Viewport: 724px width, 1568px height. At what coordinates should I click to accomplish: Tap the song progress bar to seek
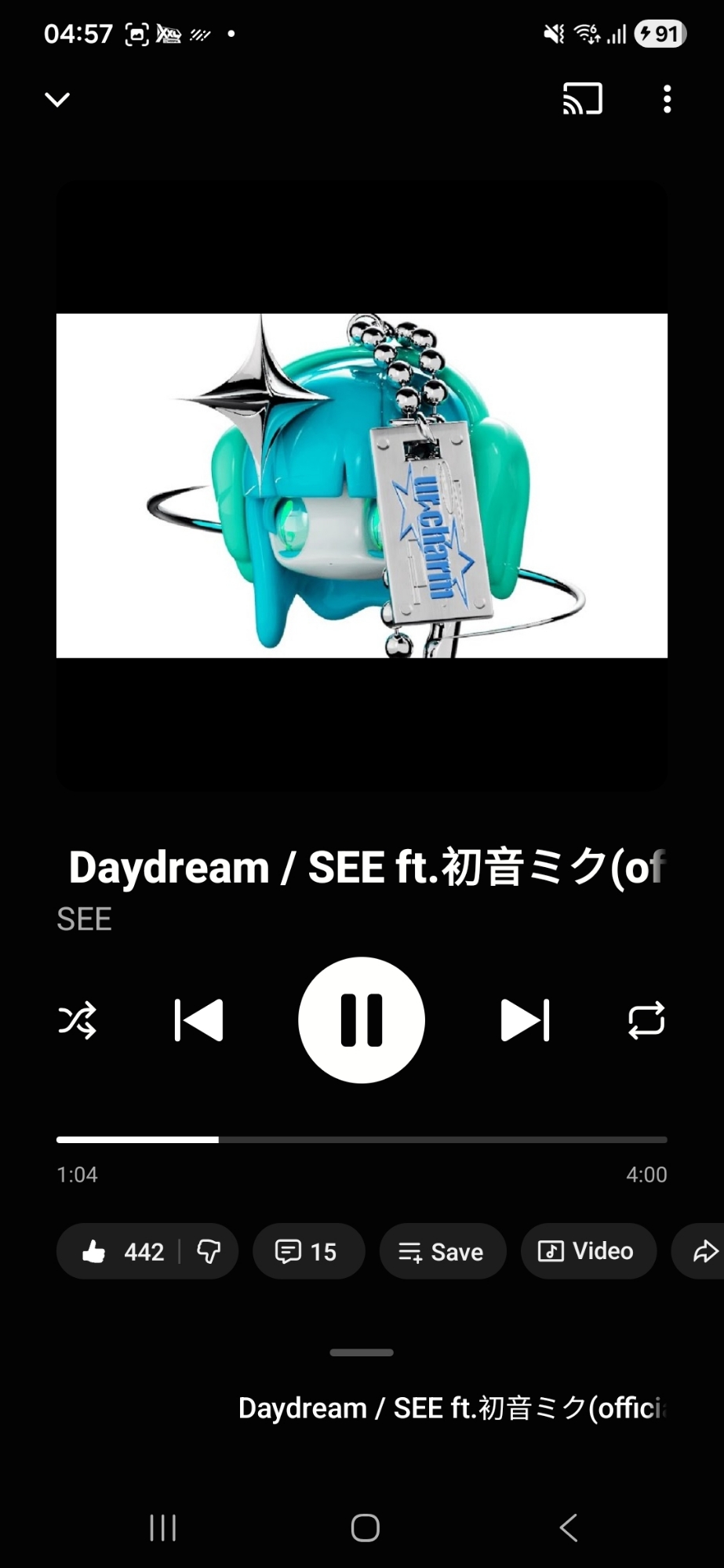pyautogui.click(x=362, y=1139)
